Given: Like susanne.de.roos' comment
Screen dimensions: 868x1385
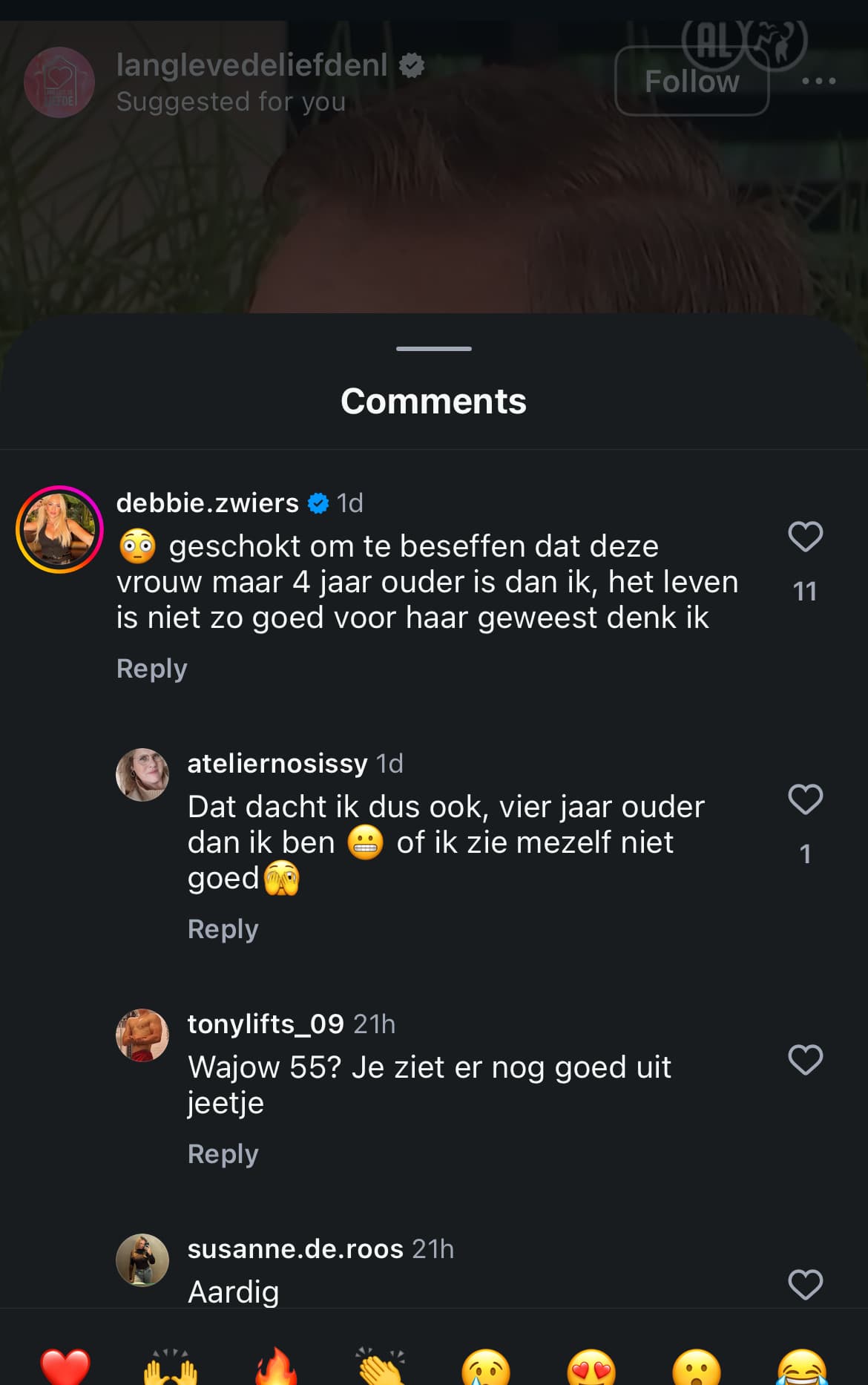Looking at the screenshot, I should click(x=805, y=1285).
